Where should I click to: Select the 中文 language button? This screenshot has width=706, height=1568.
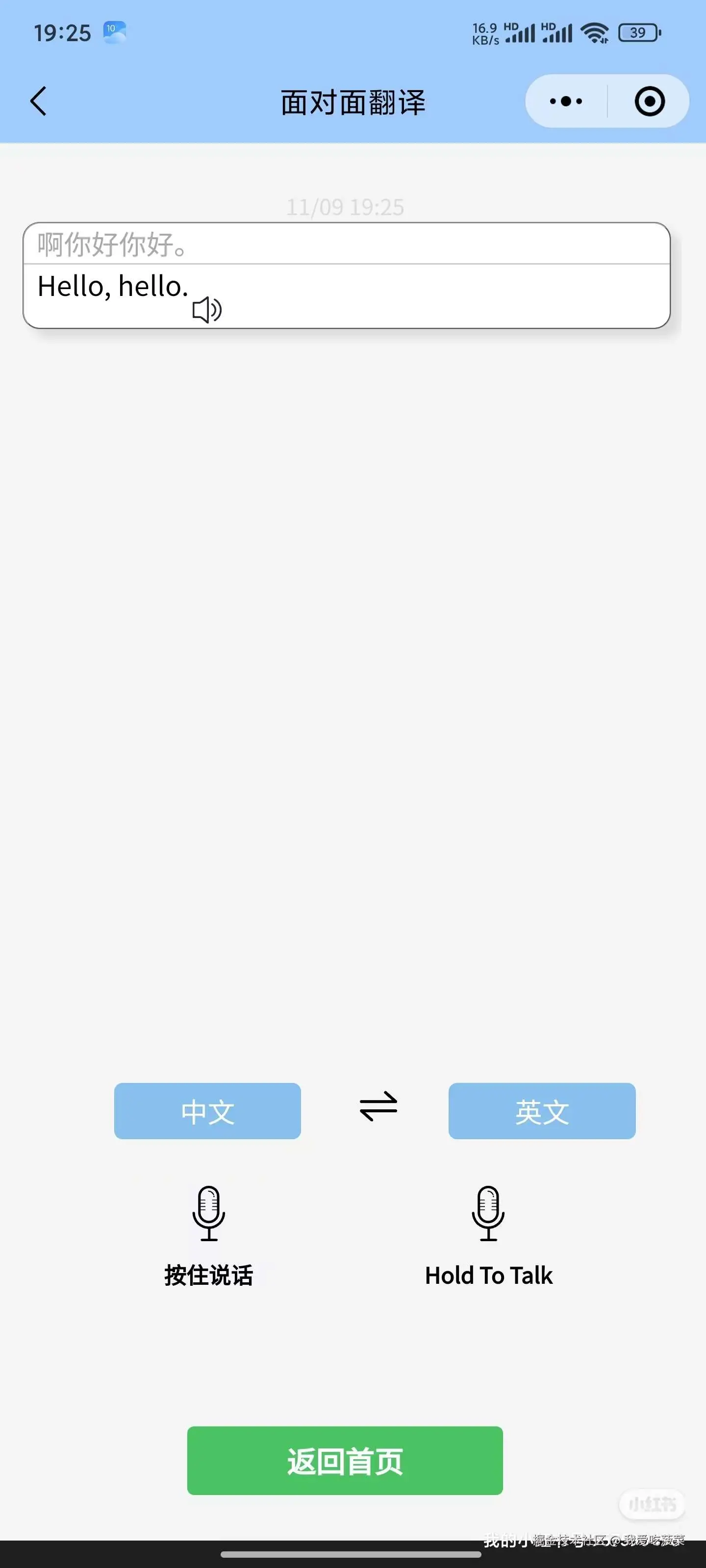[207, 1111]
